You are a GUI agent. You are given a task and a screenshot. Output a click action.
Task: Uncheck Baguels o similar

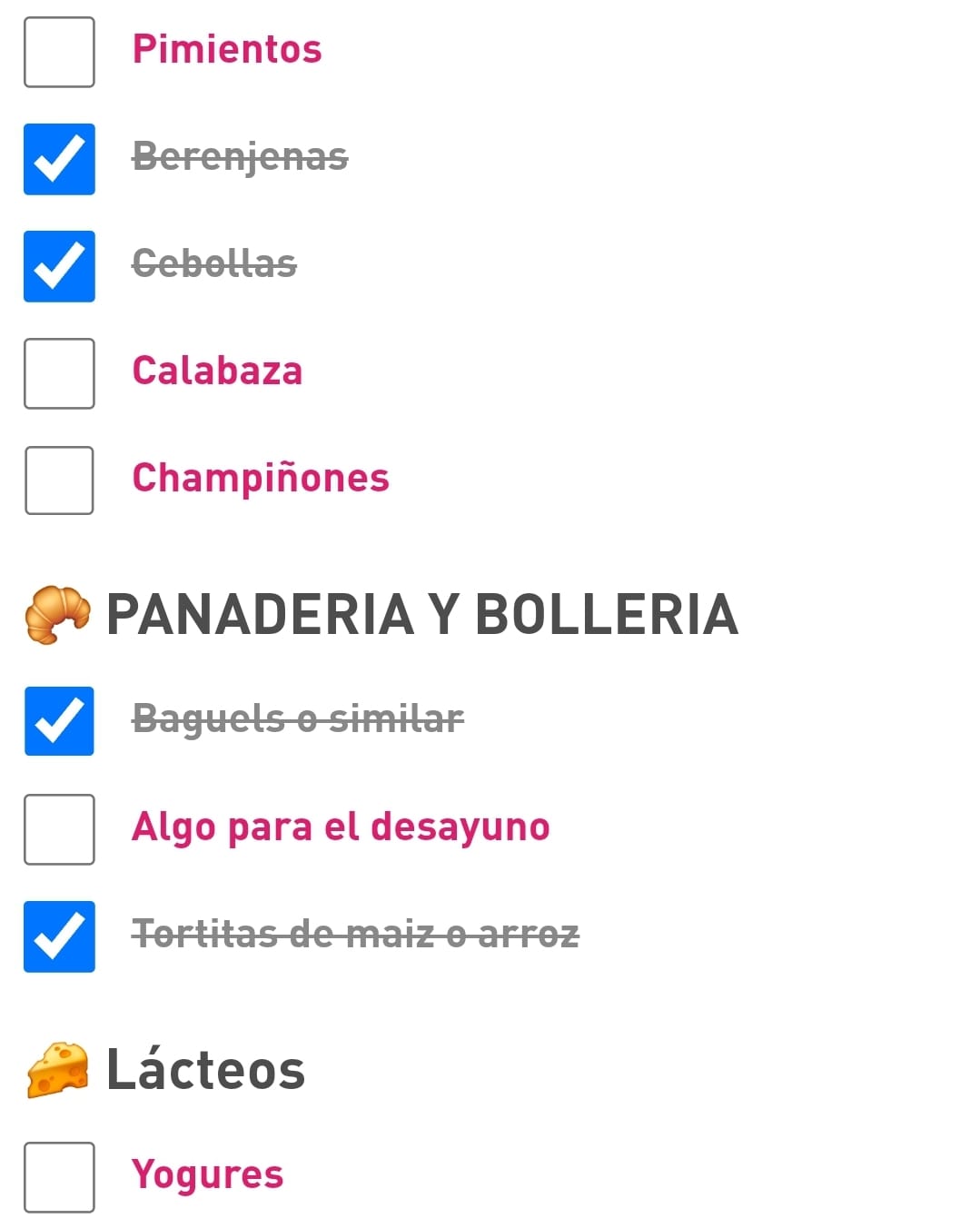pyautogui.click(x=59, y=721)
